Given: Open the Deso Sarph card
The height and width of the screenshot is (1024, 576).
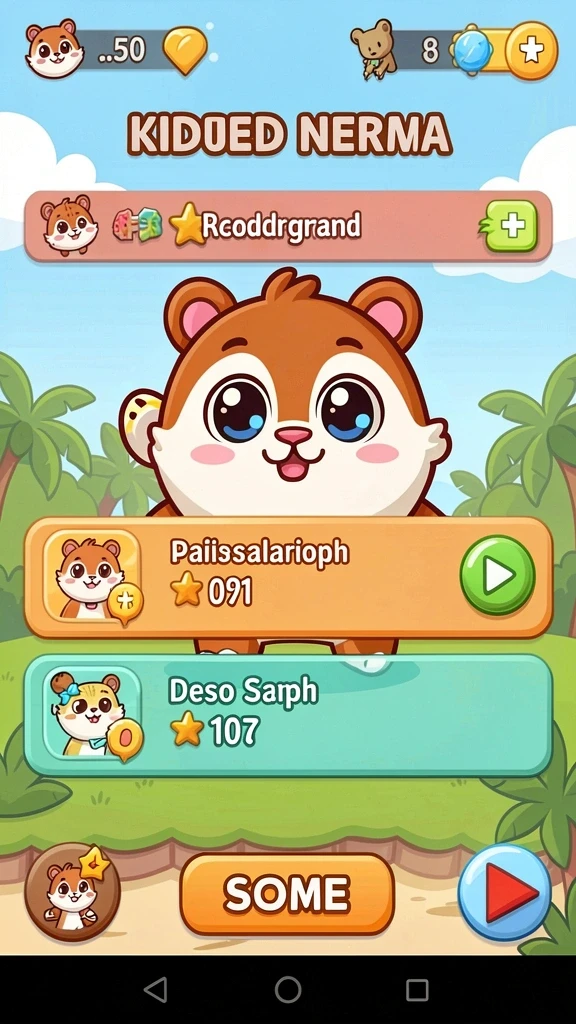Looking at the screenshot, I should point(288,715).
